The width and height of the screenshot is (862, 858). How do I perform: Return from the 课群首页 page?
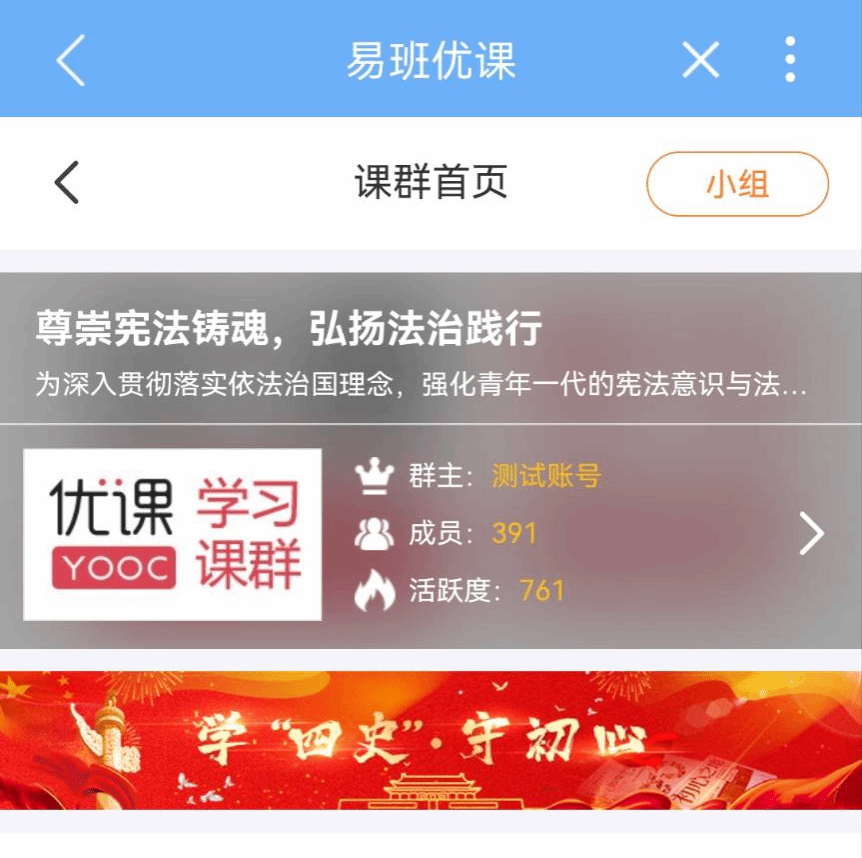(x=67, y=183)
